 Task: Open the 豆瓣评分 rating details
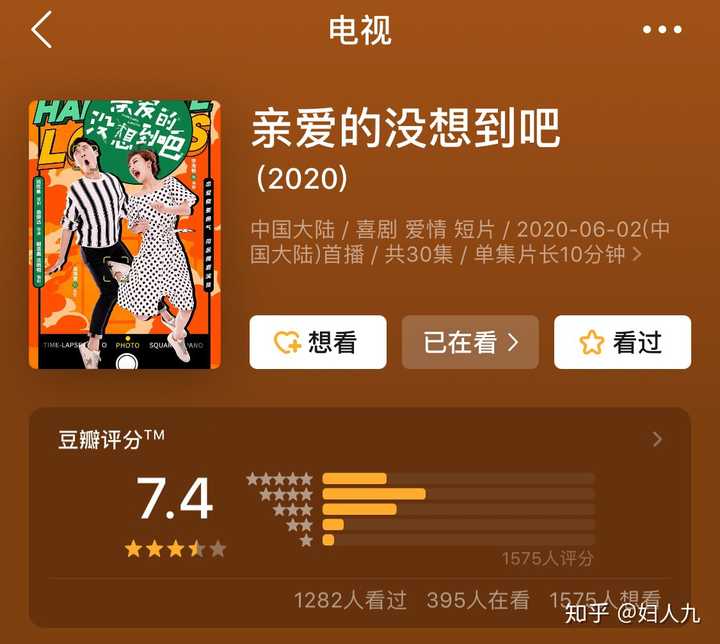click(657, 439)
